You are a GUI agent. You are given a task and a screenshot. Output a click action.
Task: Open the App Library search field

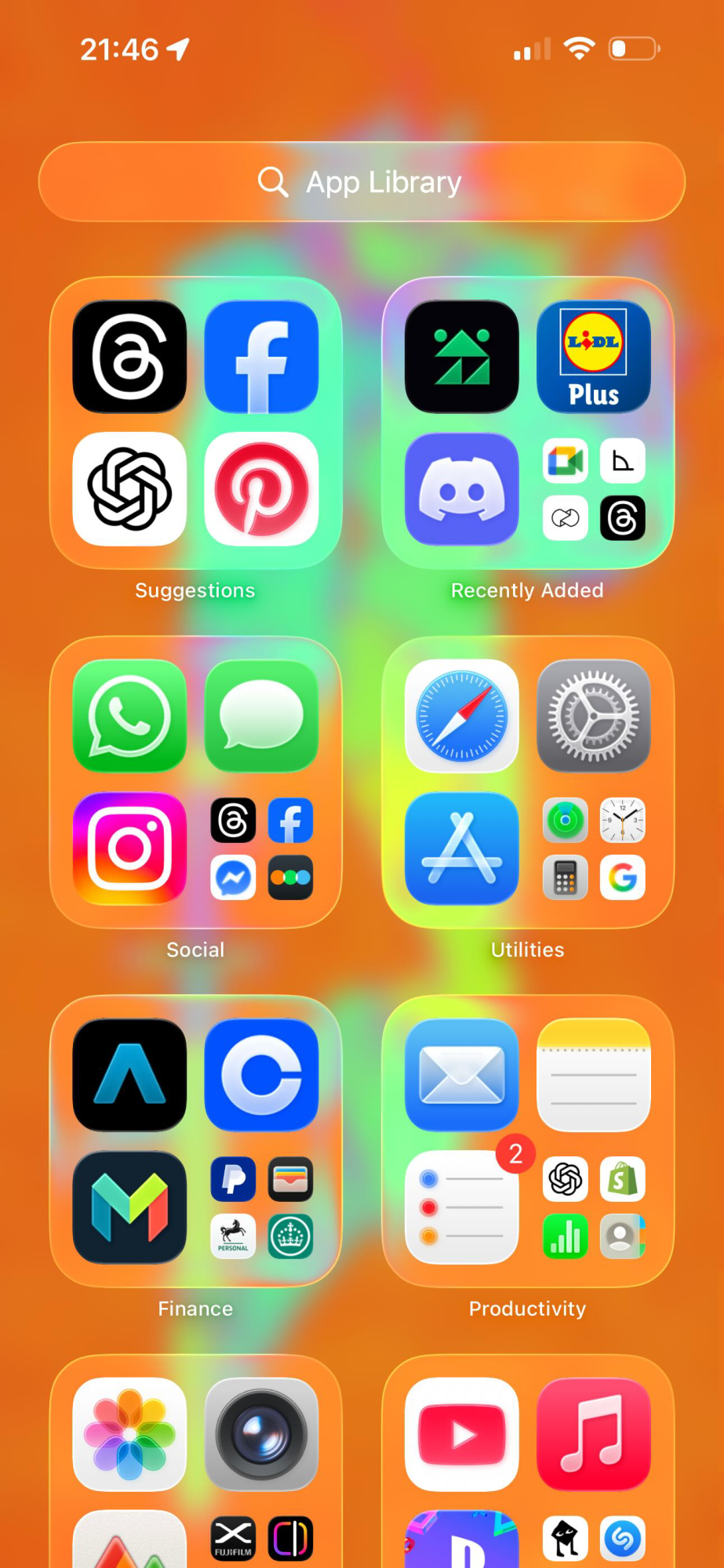point(362,182)
